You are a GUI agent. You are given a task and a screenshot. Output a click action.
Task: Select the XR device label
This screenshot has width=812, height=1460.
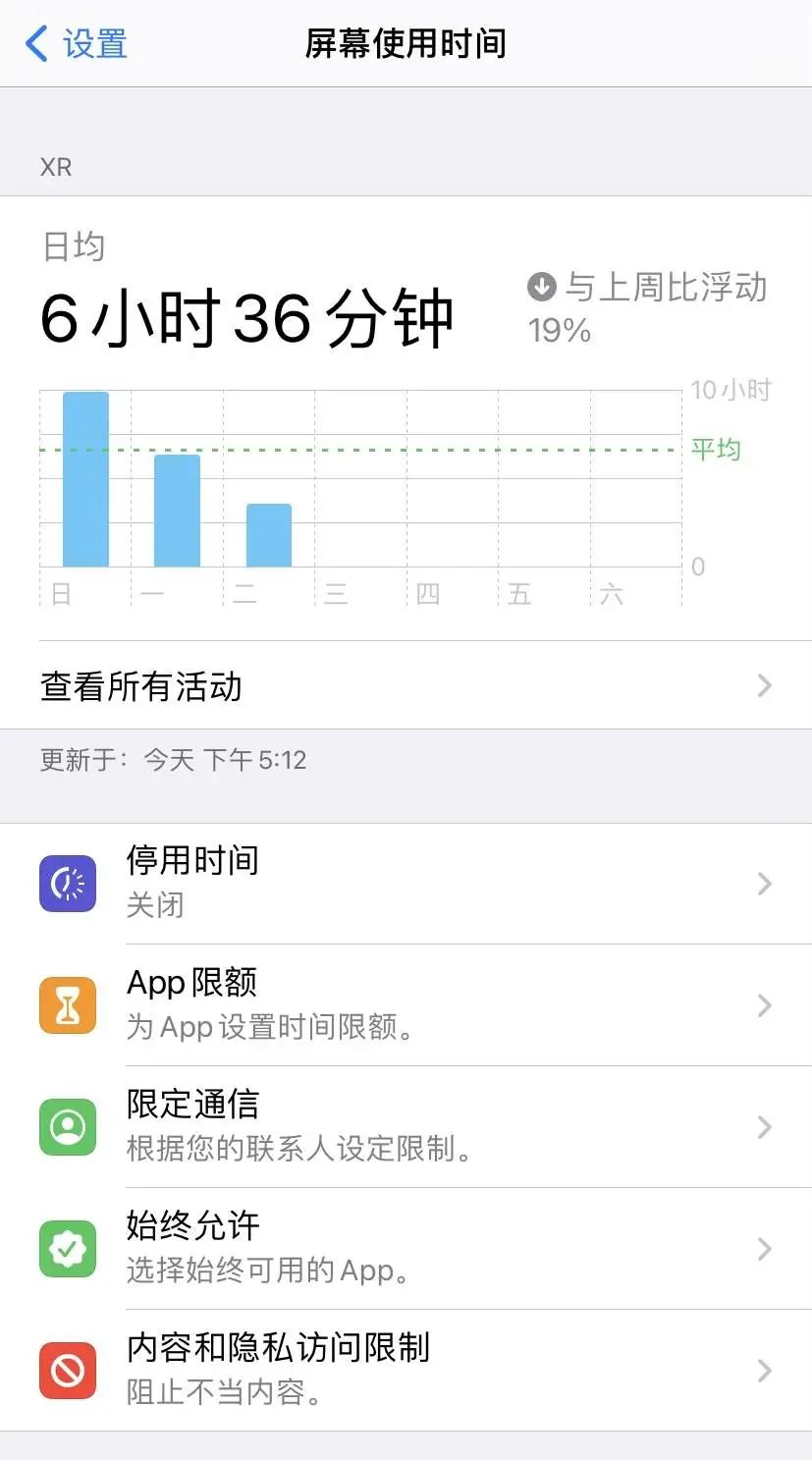55,166
